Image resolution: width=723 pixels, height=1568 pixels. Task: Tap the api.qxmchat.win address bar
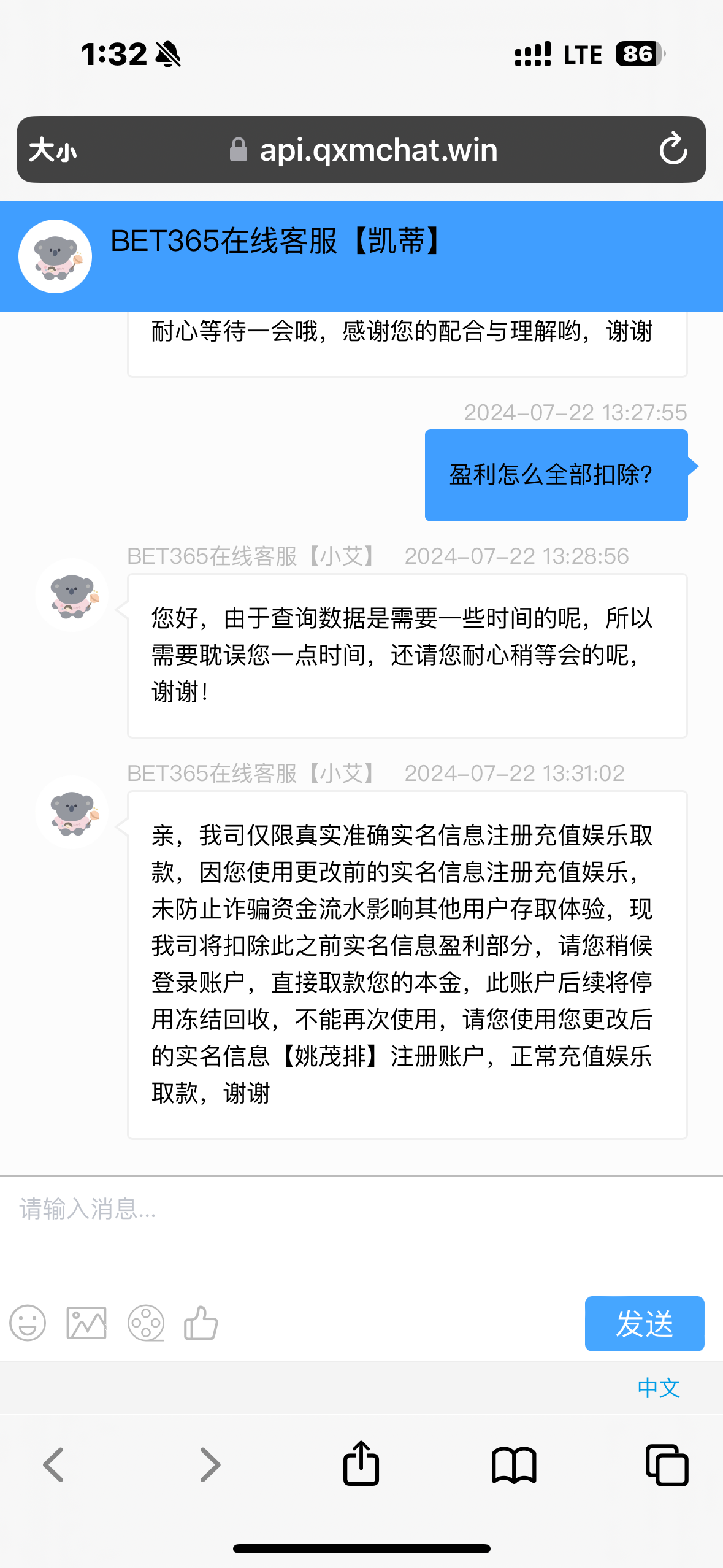[377, 150]
